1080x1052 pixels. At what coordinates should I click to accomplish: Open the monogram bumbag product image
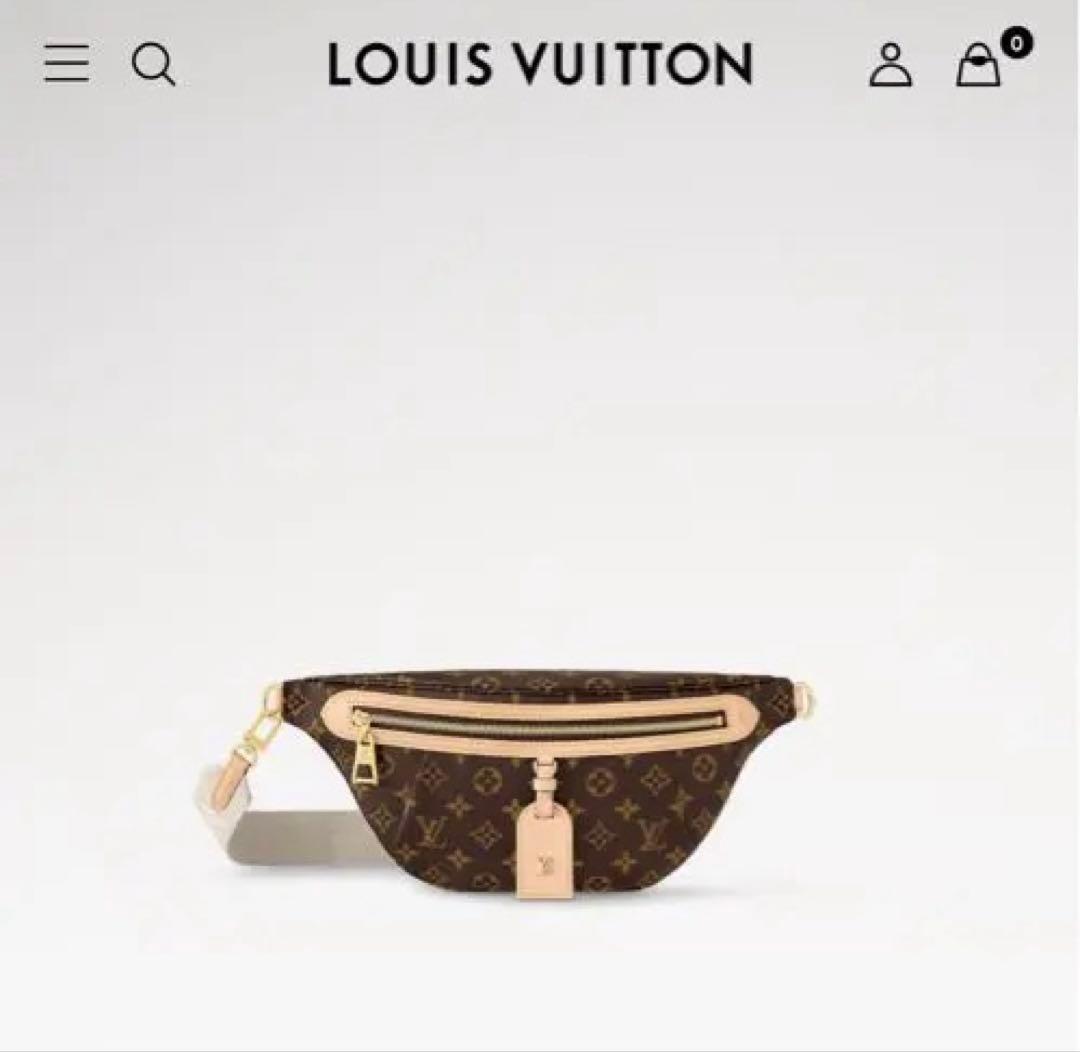coord(540,780)
